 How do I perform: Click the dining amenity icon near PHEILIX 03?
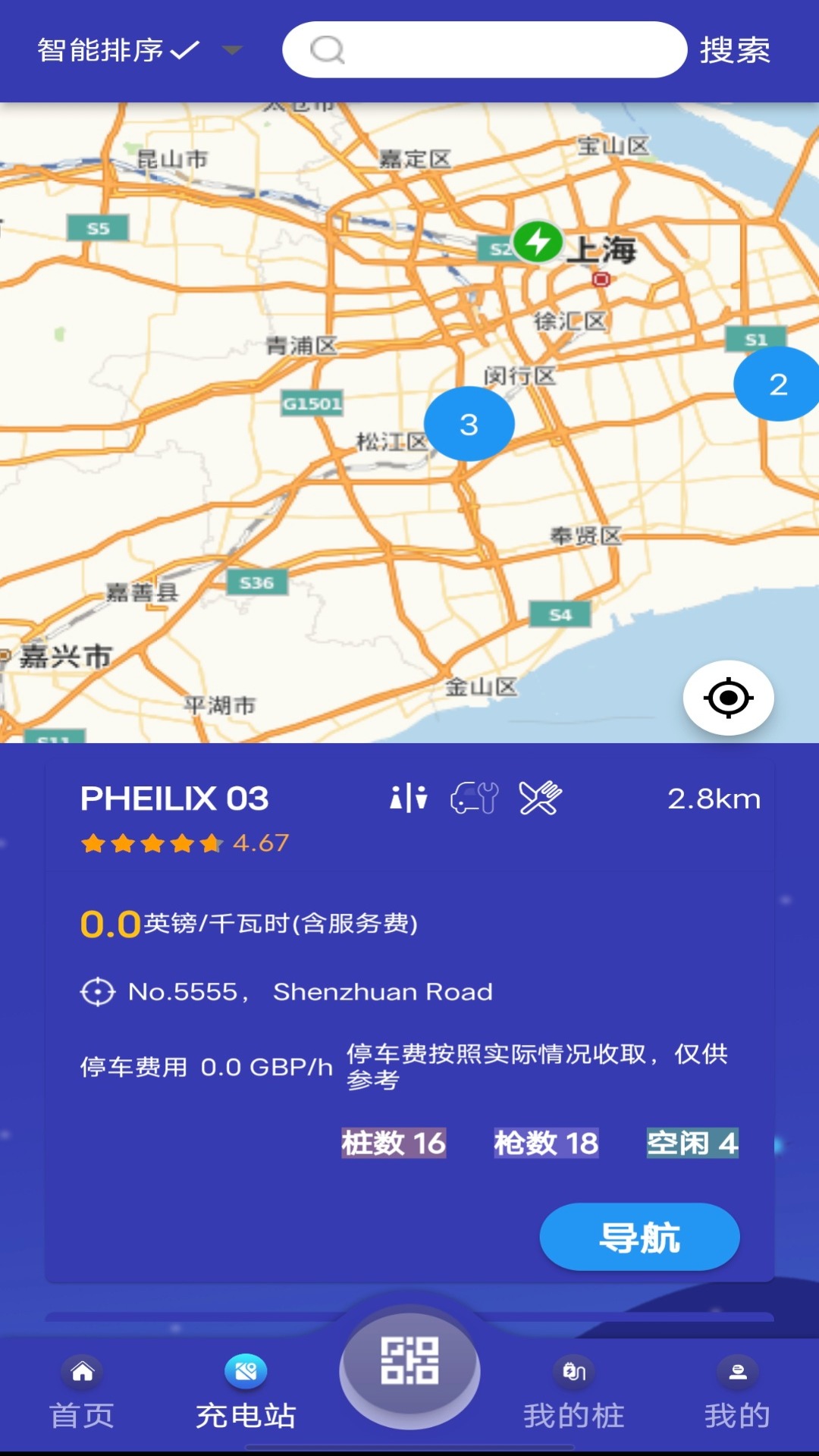tap(540, 799)
